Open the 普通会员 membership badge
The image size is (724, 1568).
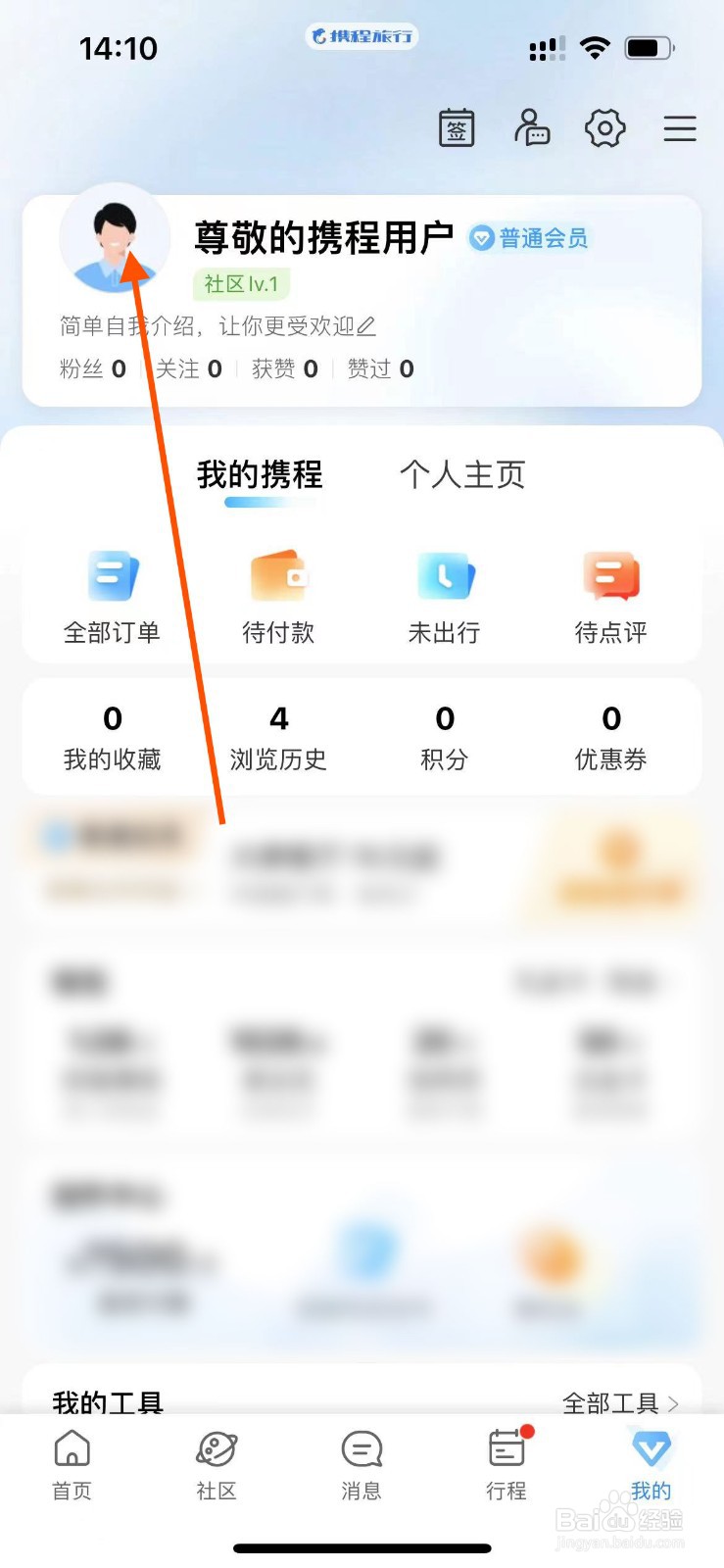pyautogui.click(x=529, y=238)
